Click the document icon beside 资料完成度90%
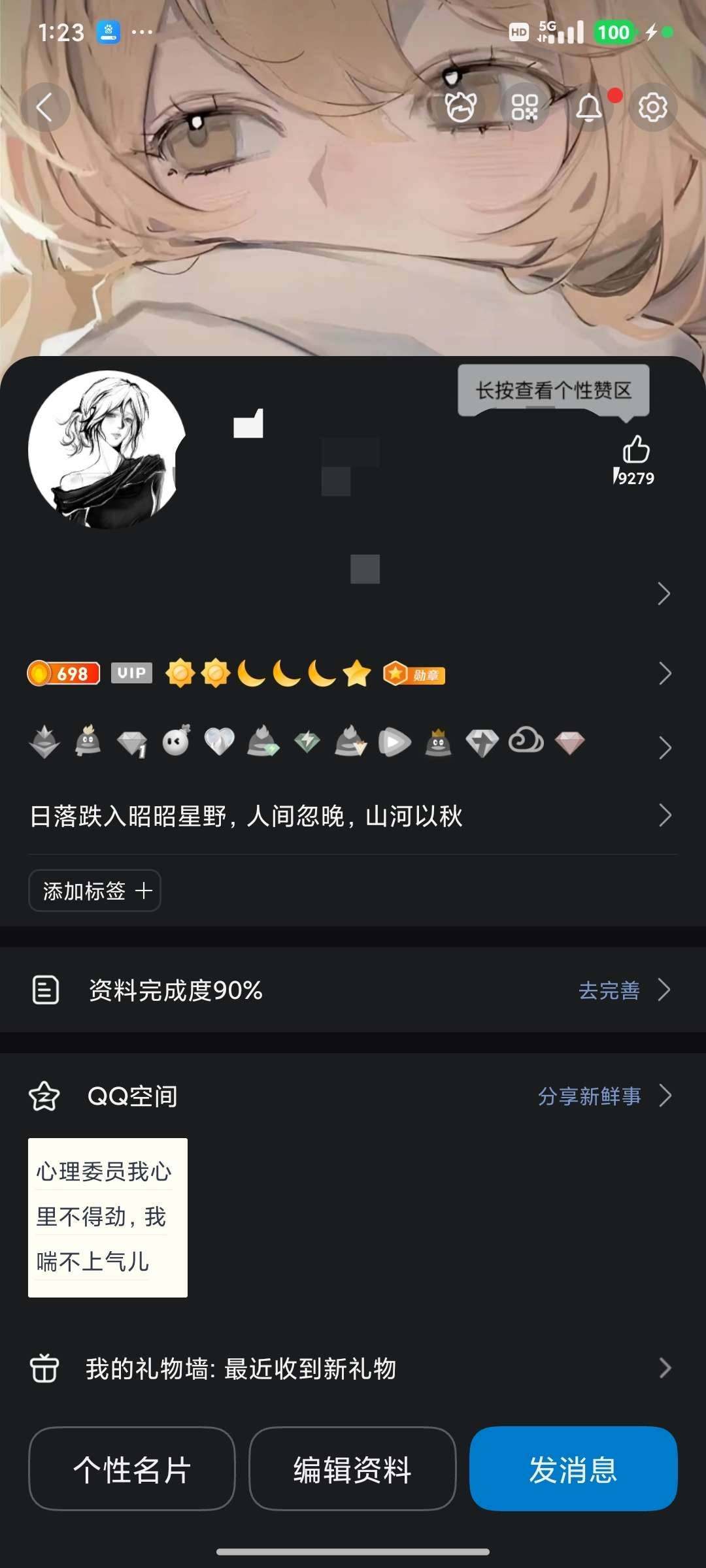 click(44, 990)
